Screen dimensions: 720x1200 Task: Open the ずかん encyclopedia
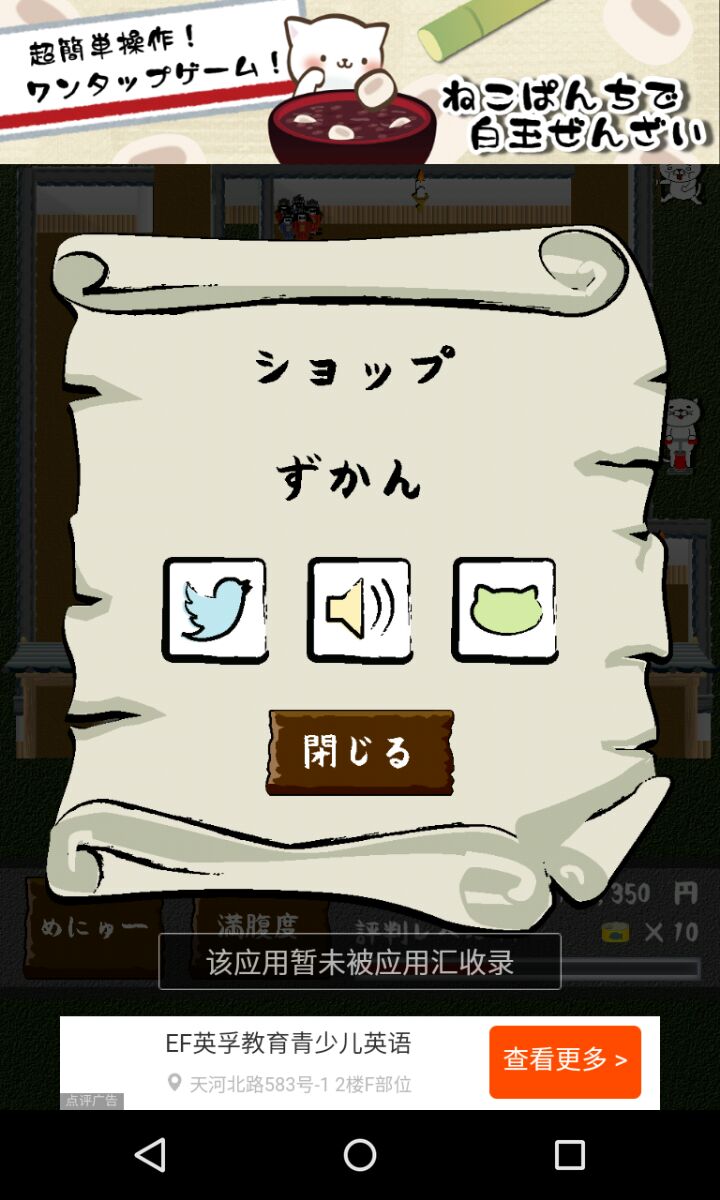coord(350,479)
